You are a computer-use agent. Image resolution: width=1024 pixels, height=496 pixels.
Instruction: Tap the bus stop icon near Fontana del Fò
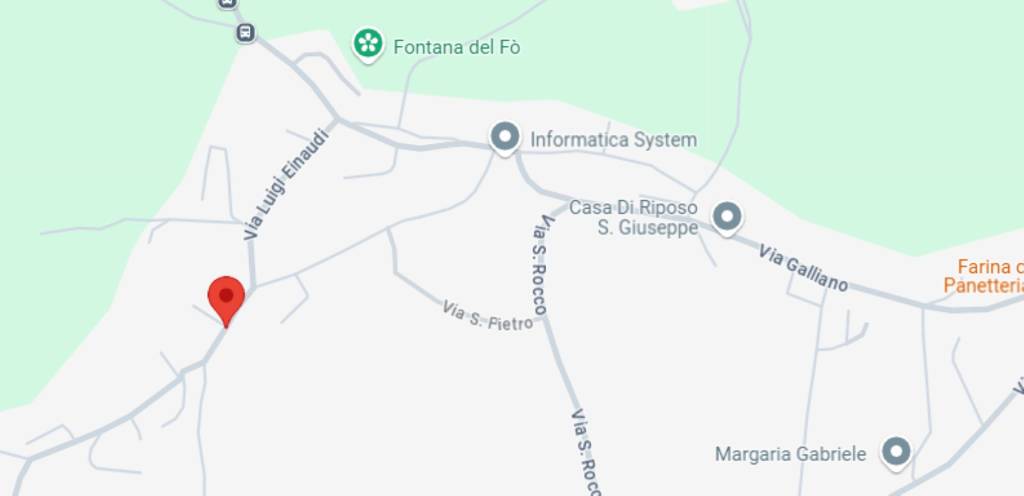pos(245,33)
